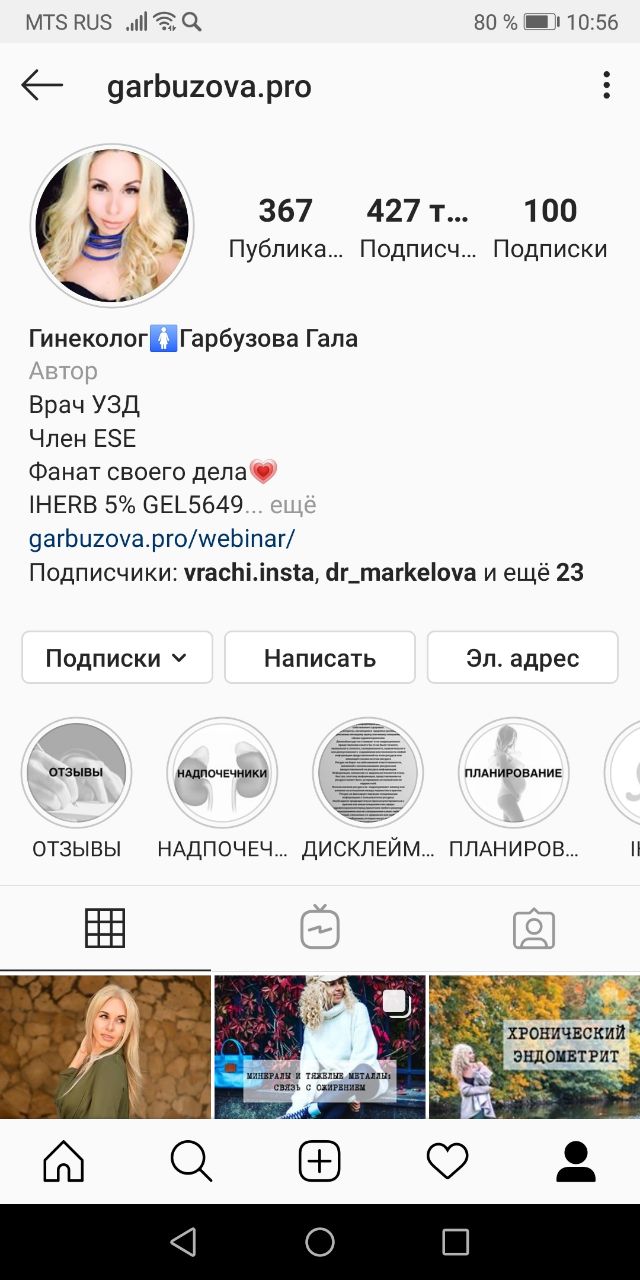Tap the Написать message button

(320, 658)
